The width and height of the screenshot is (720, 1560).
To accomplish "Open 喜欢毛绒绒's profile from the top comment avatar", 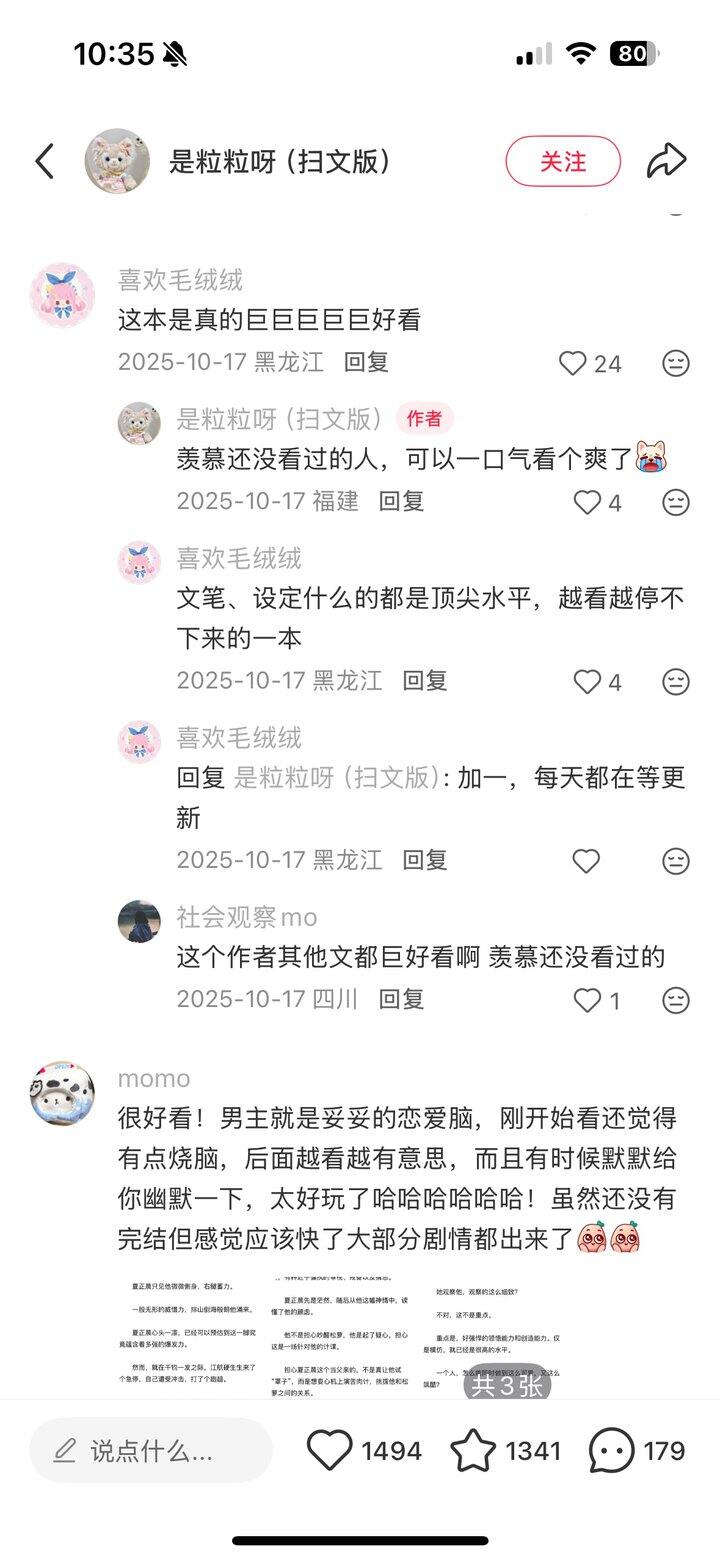I will click(62, 294).
